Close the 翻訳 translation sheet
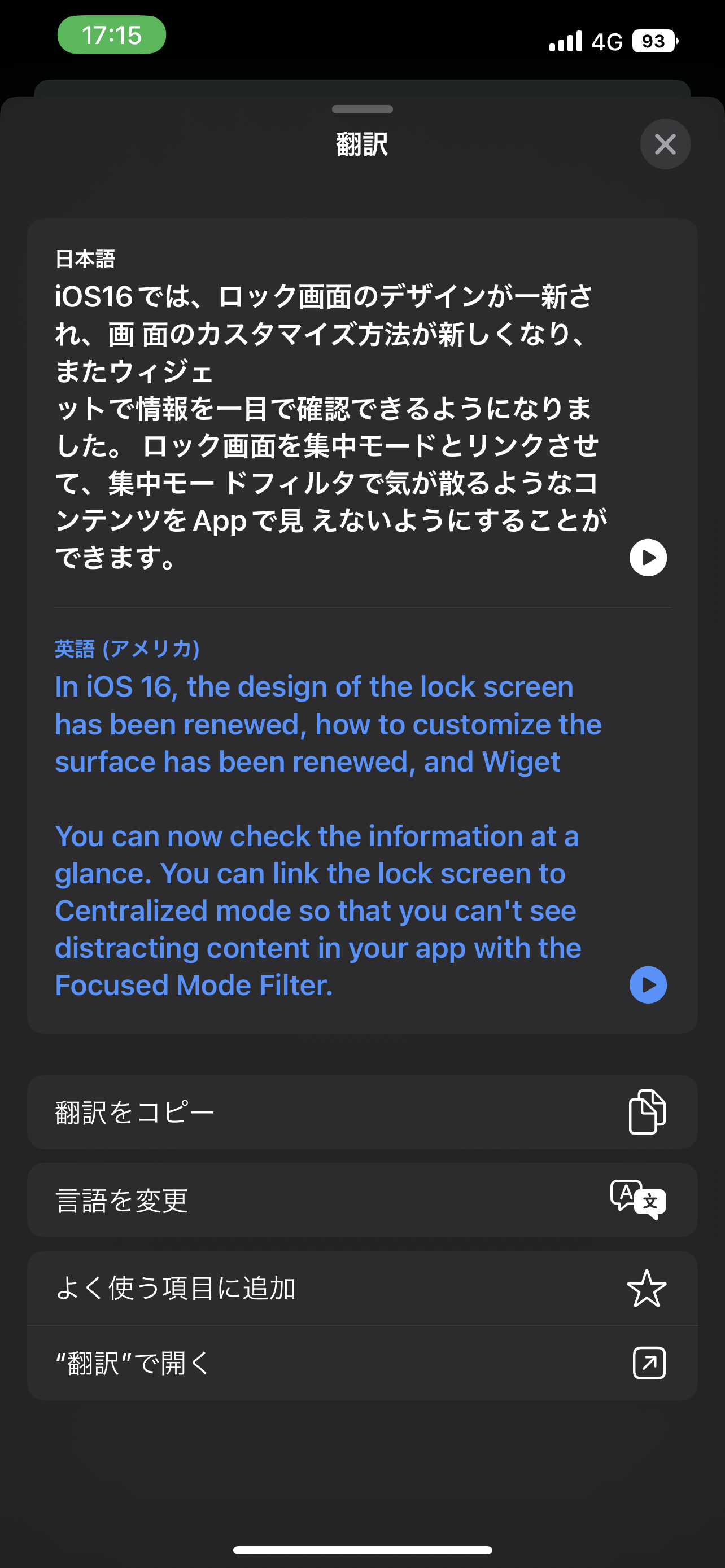725x1568 pixels. pos(665,144)
